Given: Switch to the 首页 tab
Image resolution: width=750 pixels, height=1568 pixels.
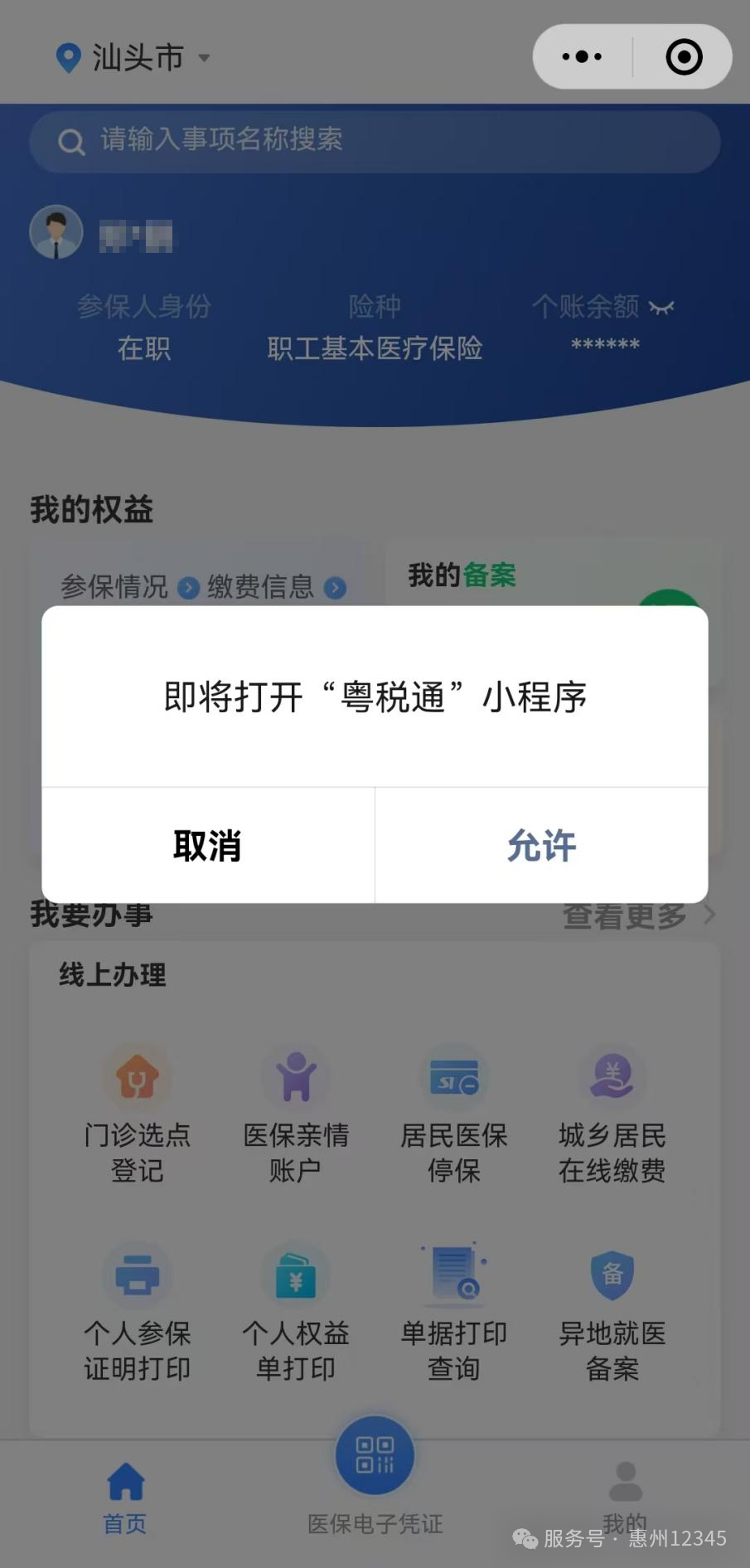Looking at the screenshot, I should tap(125, 1498).
